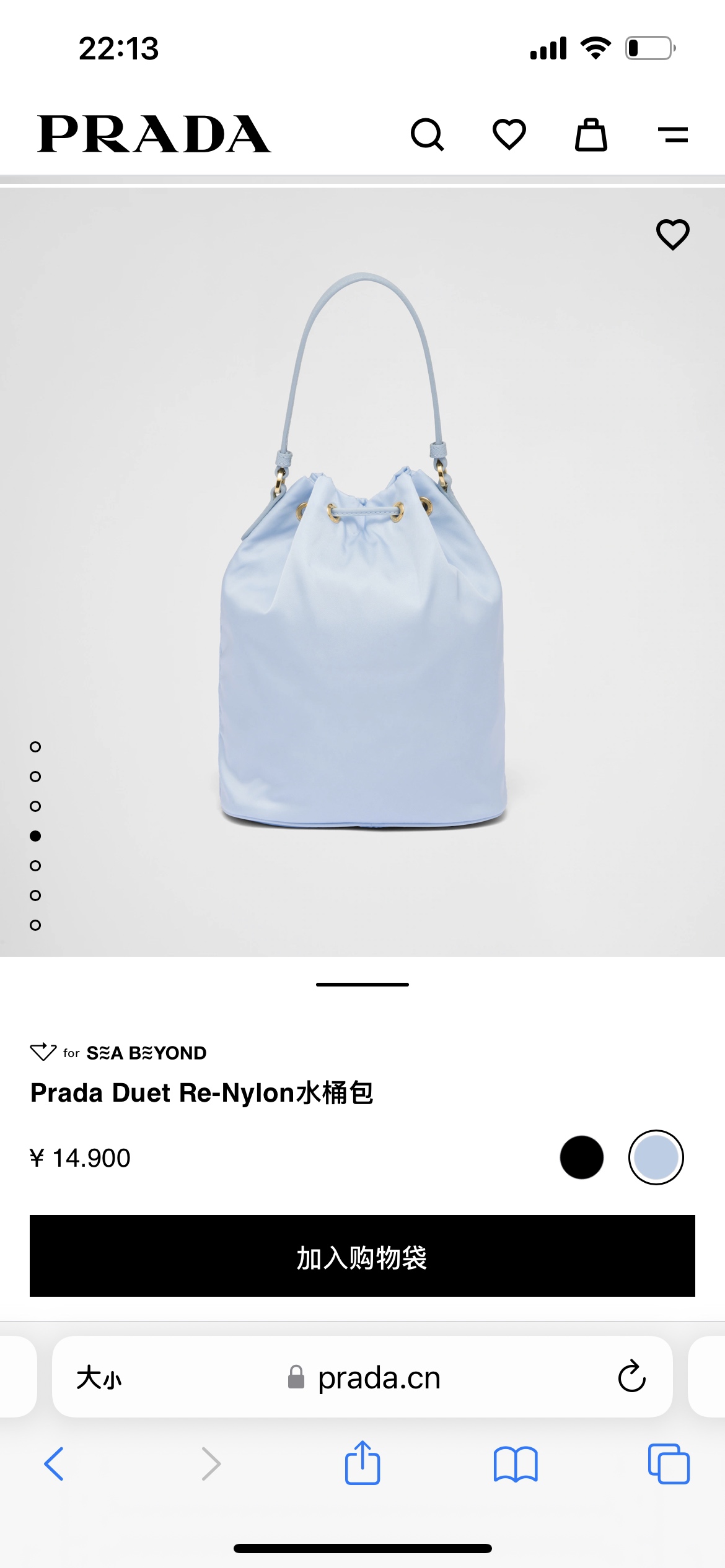Open the tabs overview
Screen dimensions: 725x1568
tap(668, 1464)
